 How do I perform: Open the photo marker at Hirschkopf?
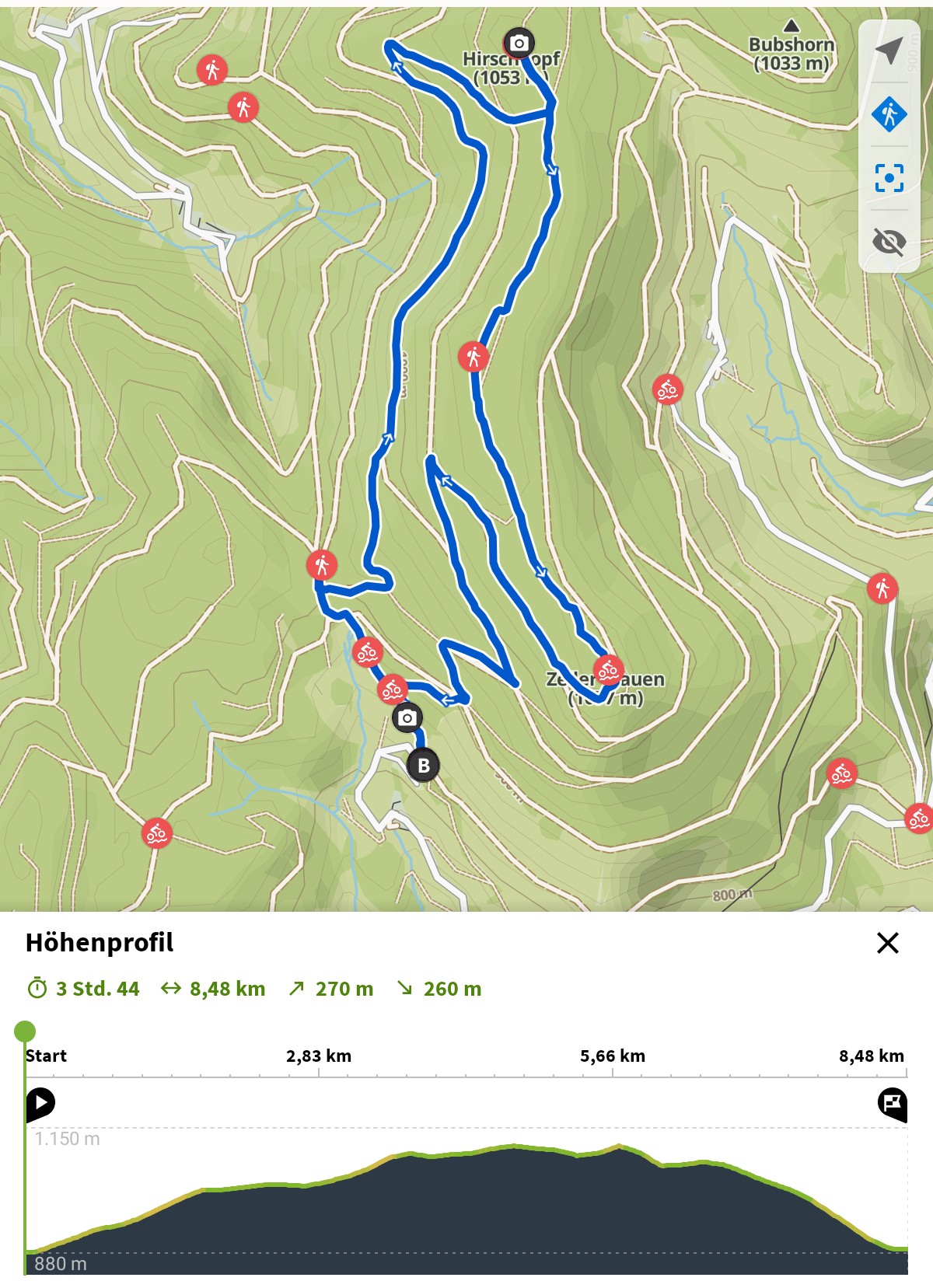(519, 43)
